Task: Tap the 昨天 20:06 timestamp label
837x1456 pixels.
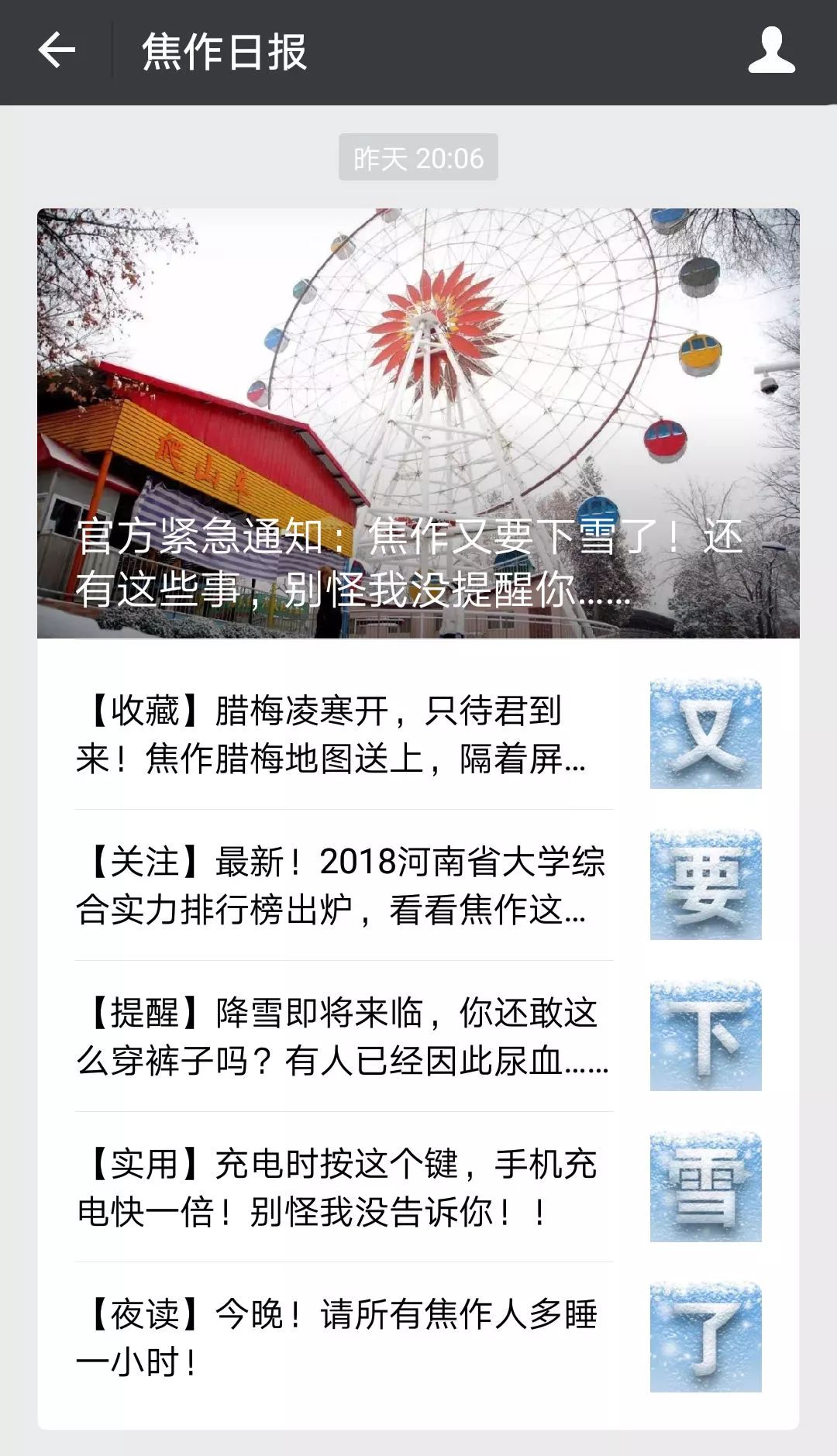Action: pos(418,156)
